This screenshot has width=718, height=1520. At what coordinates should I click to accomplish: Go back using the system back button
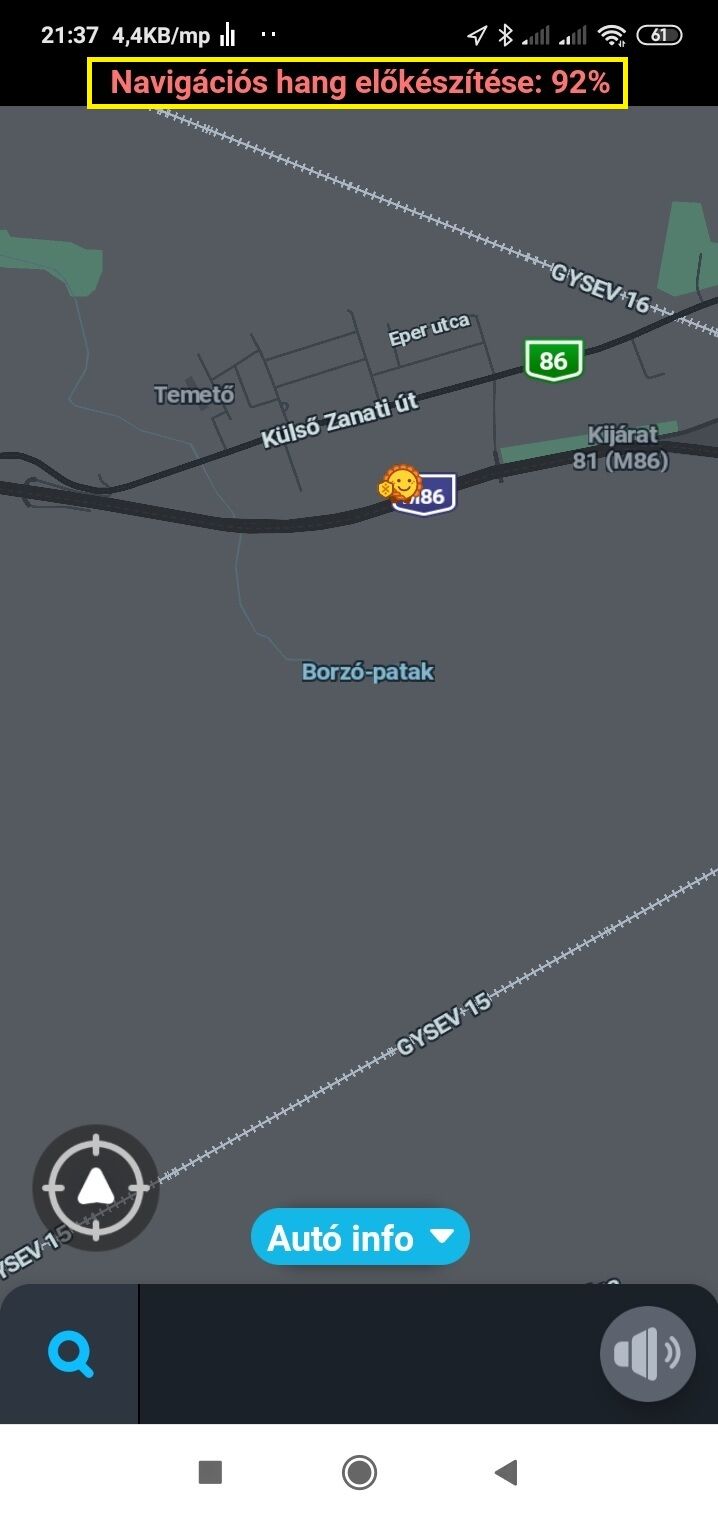[506, 1472]
